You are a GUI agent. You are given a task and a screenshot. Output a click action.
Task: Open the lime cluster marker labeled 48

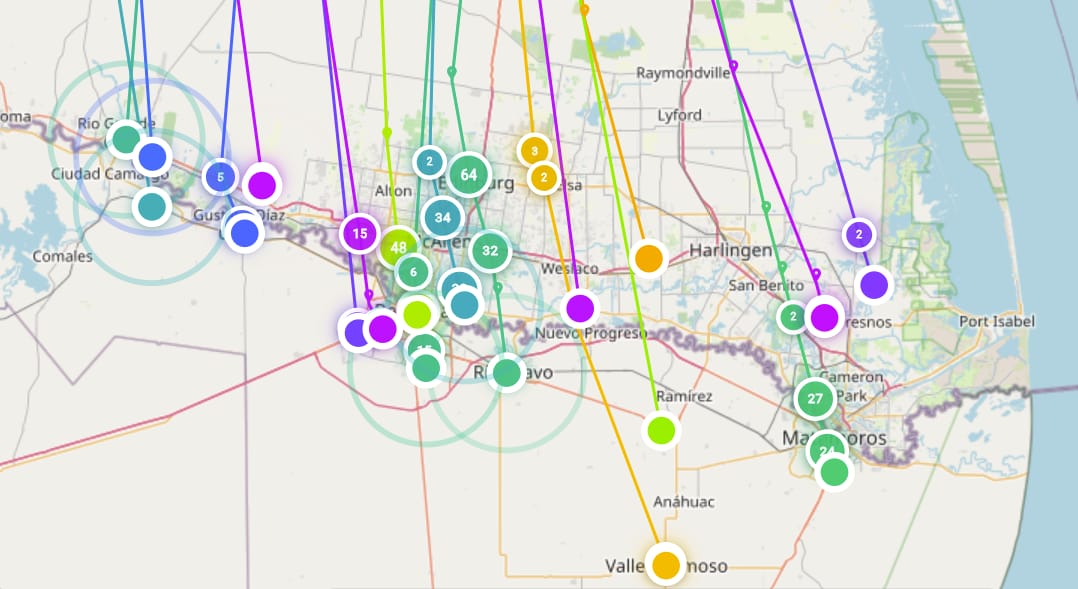399,246
